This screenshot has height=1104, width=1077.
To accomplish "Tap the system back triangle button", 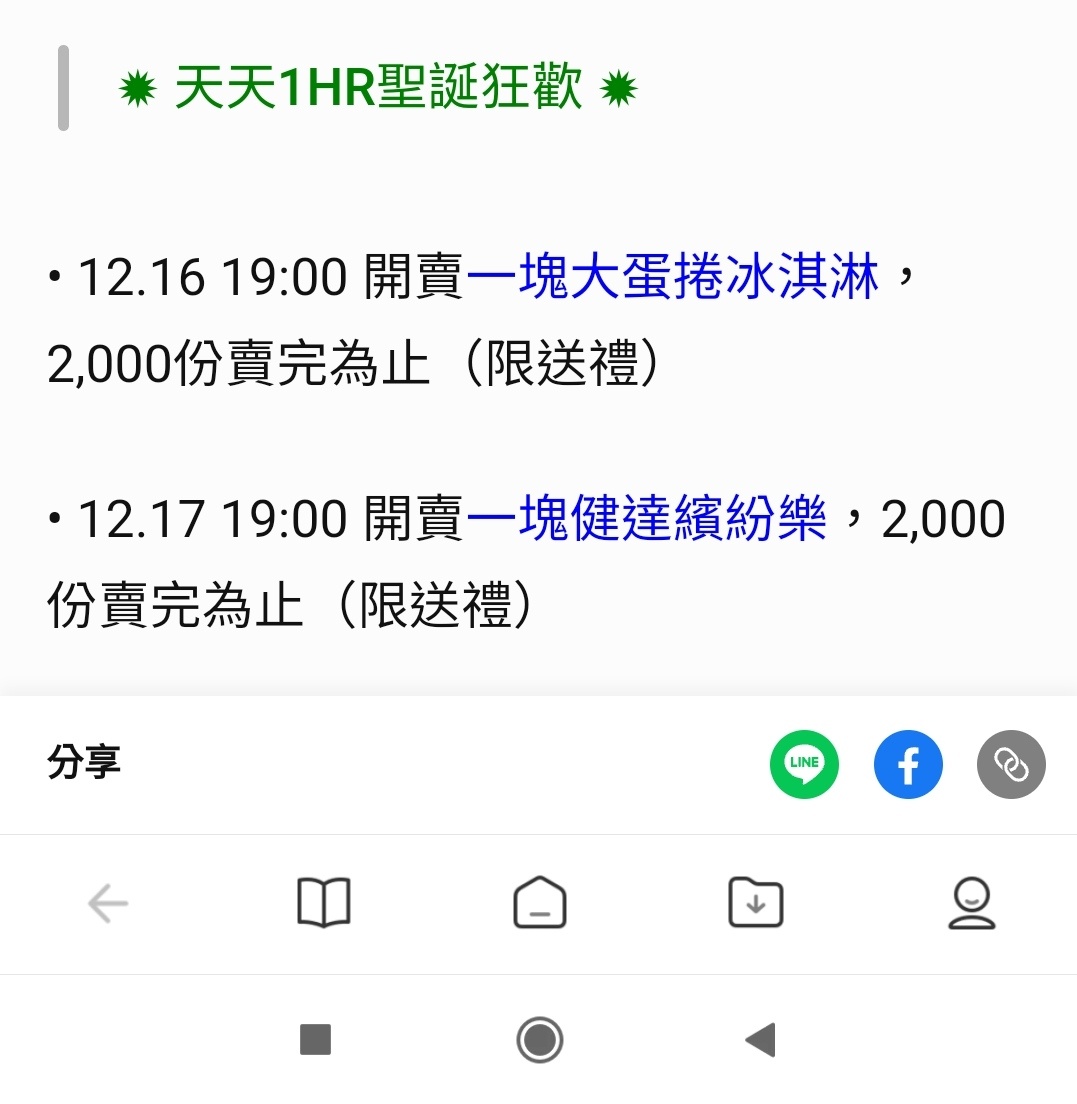I will pos(761,1040).
